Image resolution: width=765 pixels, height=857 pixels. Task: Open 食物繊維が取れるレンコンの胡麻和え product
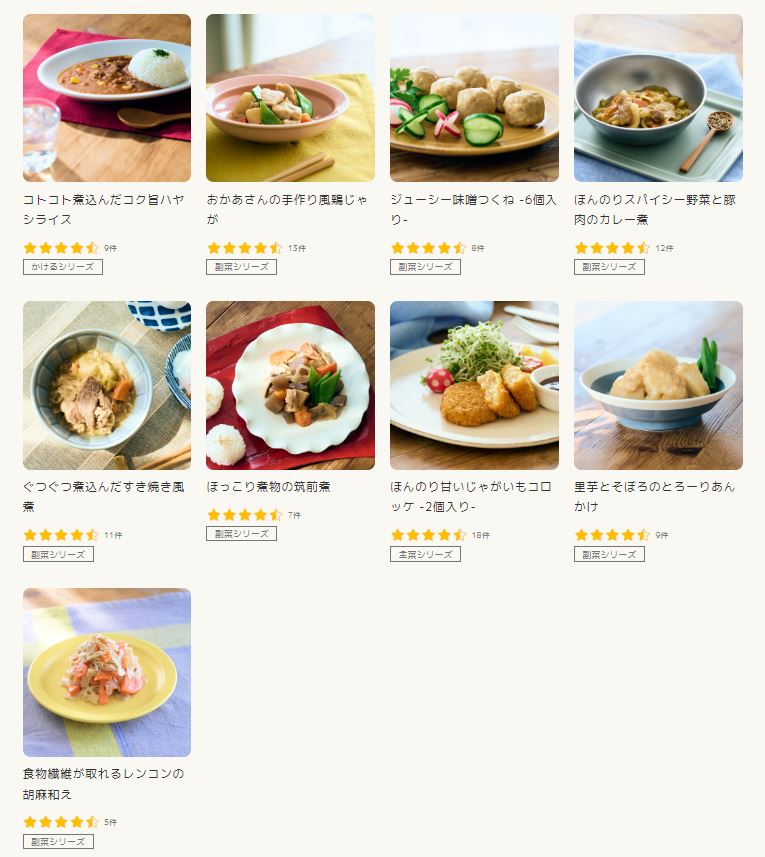tap(107, 672)
